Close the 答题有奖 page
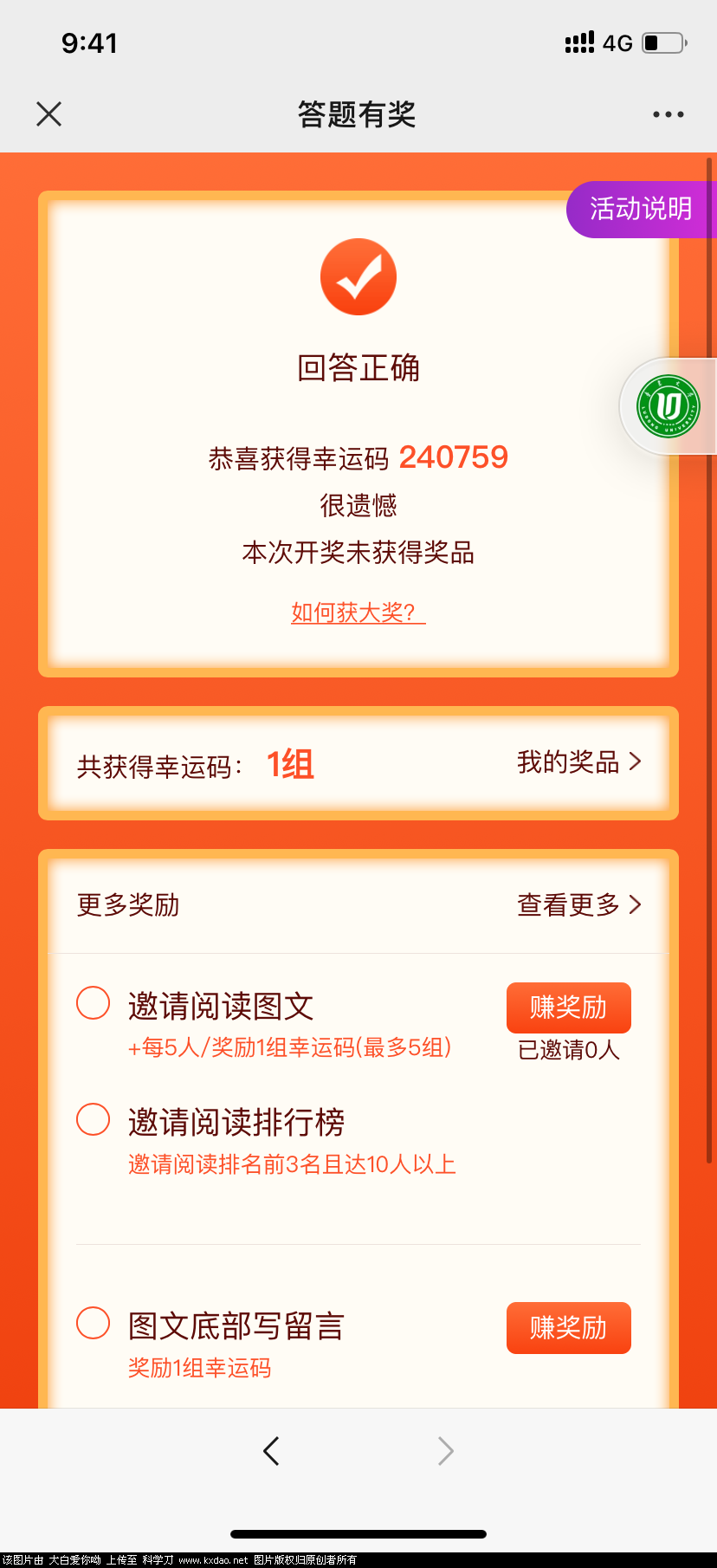The width and height of the screenshot is (717, 1568). click(49, 113)
